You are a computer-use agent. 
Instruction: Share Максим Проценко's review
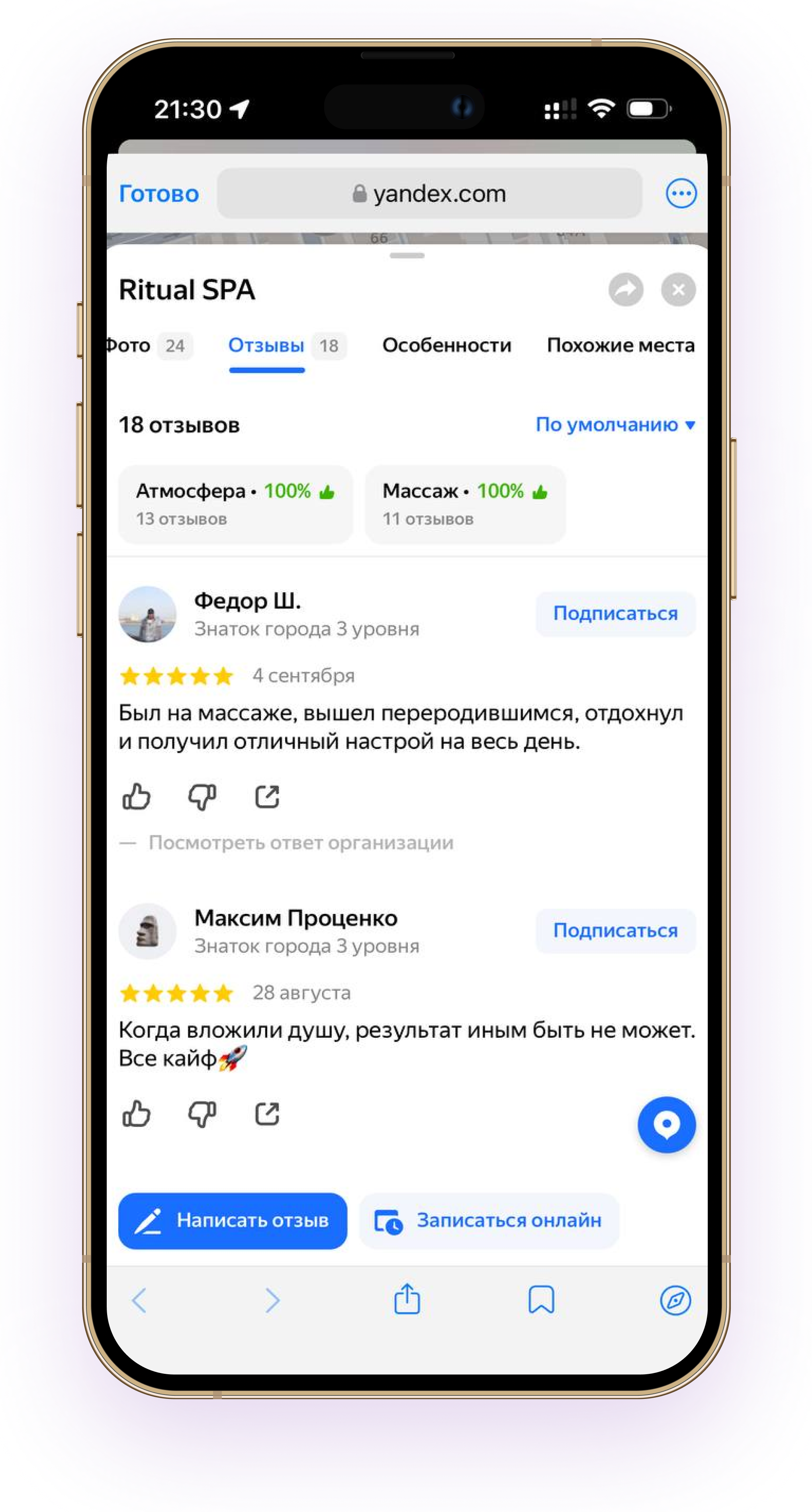pos(267,1113)
